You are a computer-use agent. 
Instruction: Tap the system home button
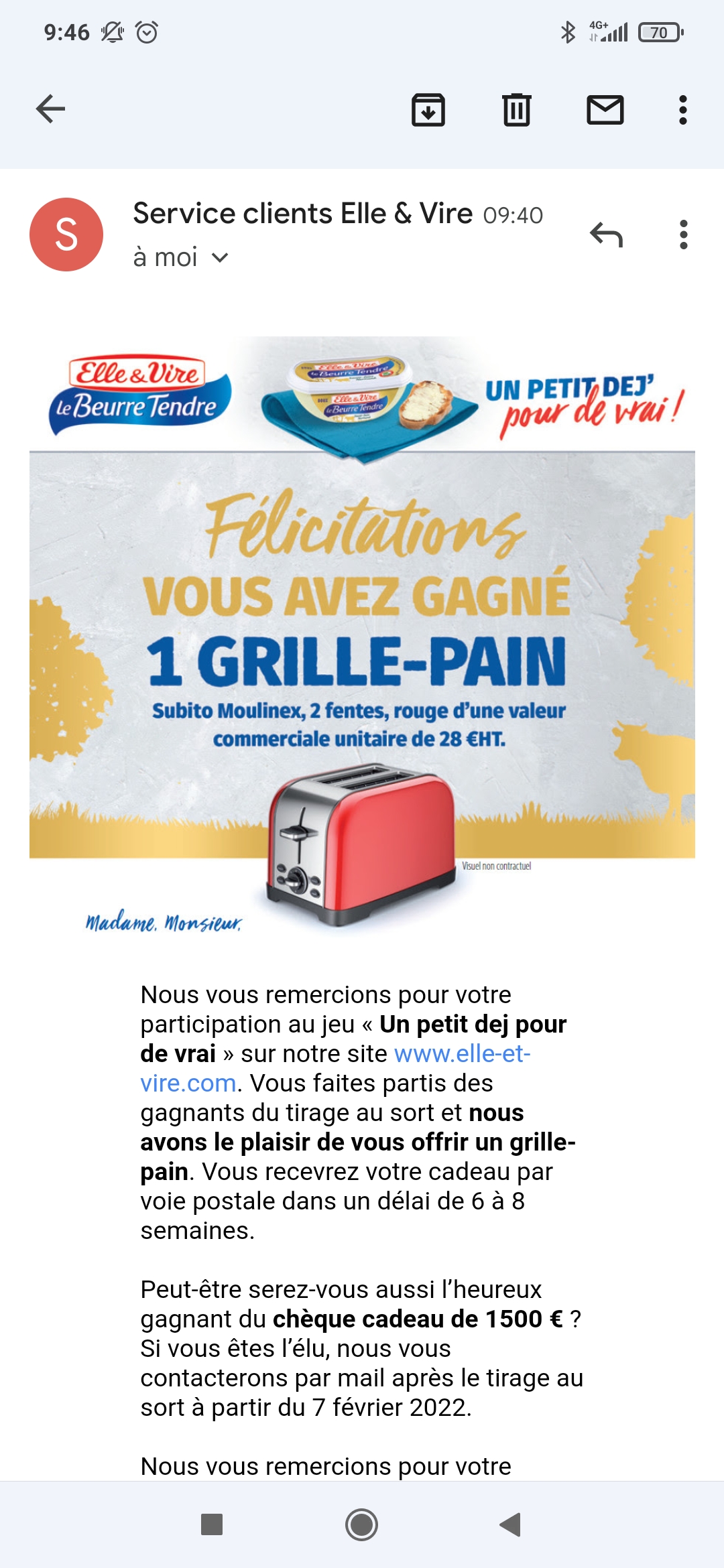pyautogui.click(x=361, y=1525)
